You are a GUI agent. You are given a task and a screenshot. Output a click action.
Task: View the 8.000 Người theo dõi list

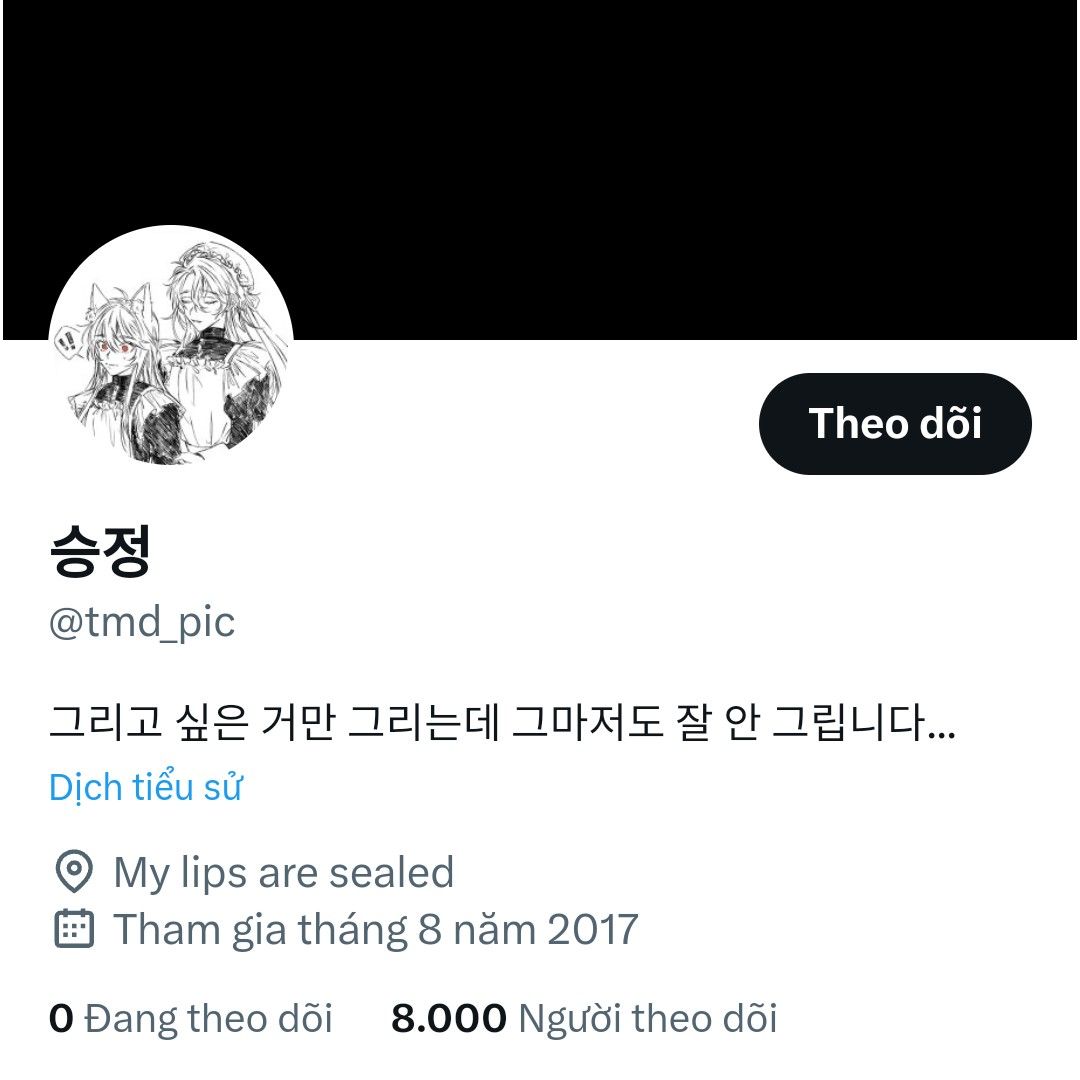[584, 1019]
